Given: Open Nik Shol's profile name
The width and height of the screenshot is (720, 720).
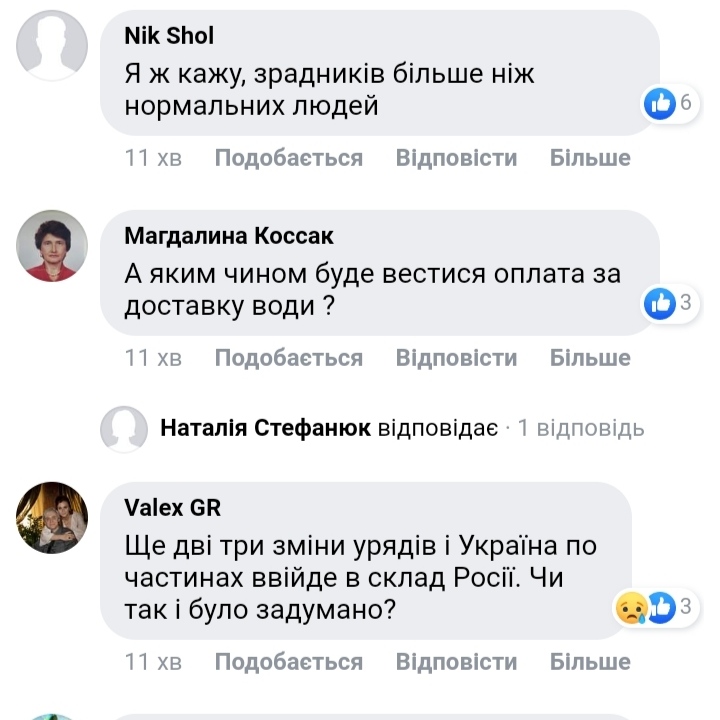Looking at the screenshot, I should point(169,36).
